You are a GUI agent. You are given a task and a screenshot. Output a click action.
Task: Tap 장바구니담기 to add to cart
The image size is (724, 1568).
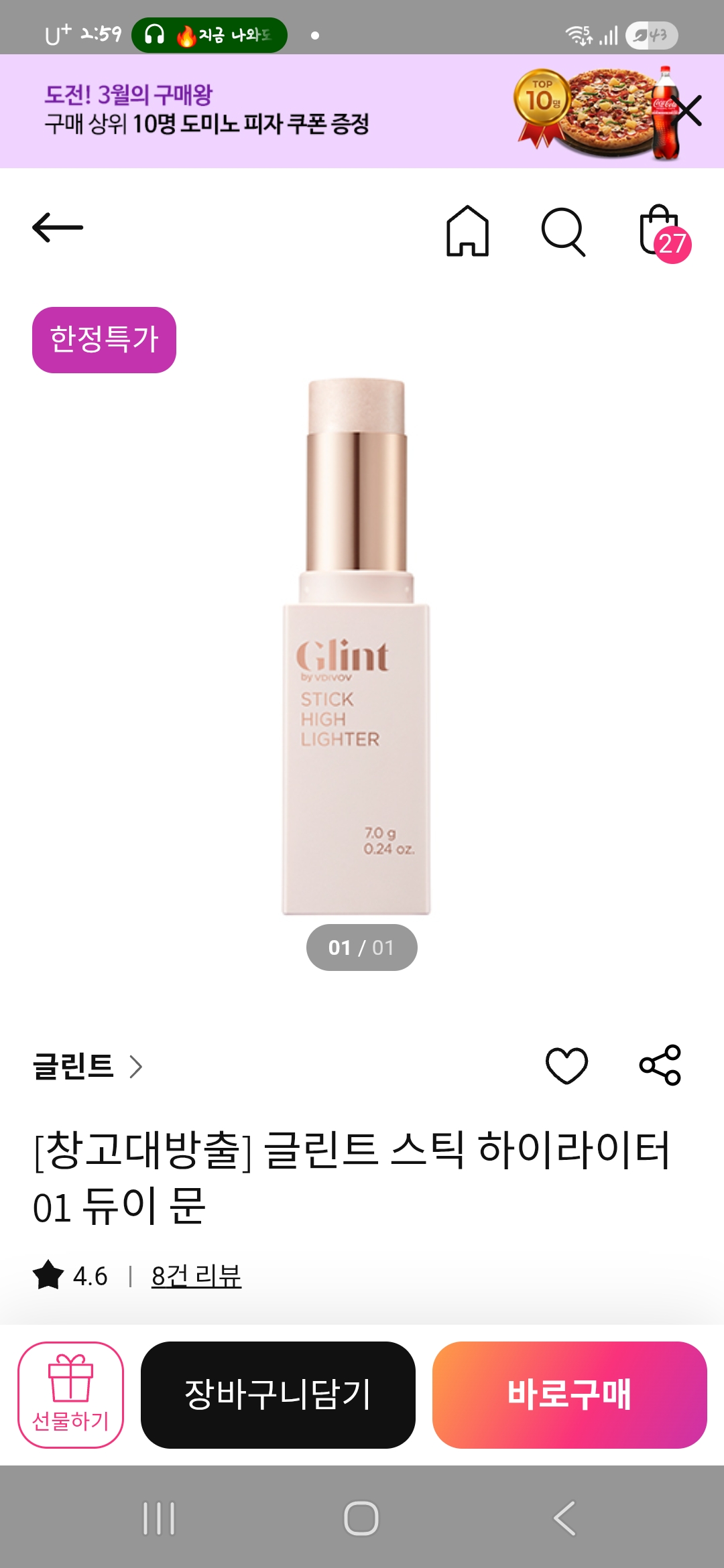278,1394
